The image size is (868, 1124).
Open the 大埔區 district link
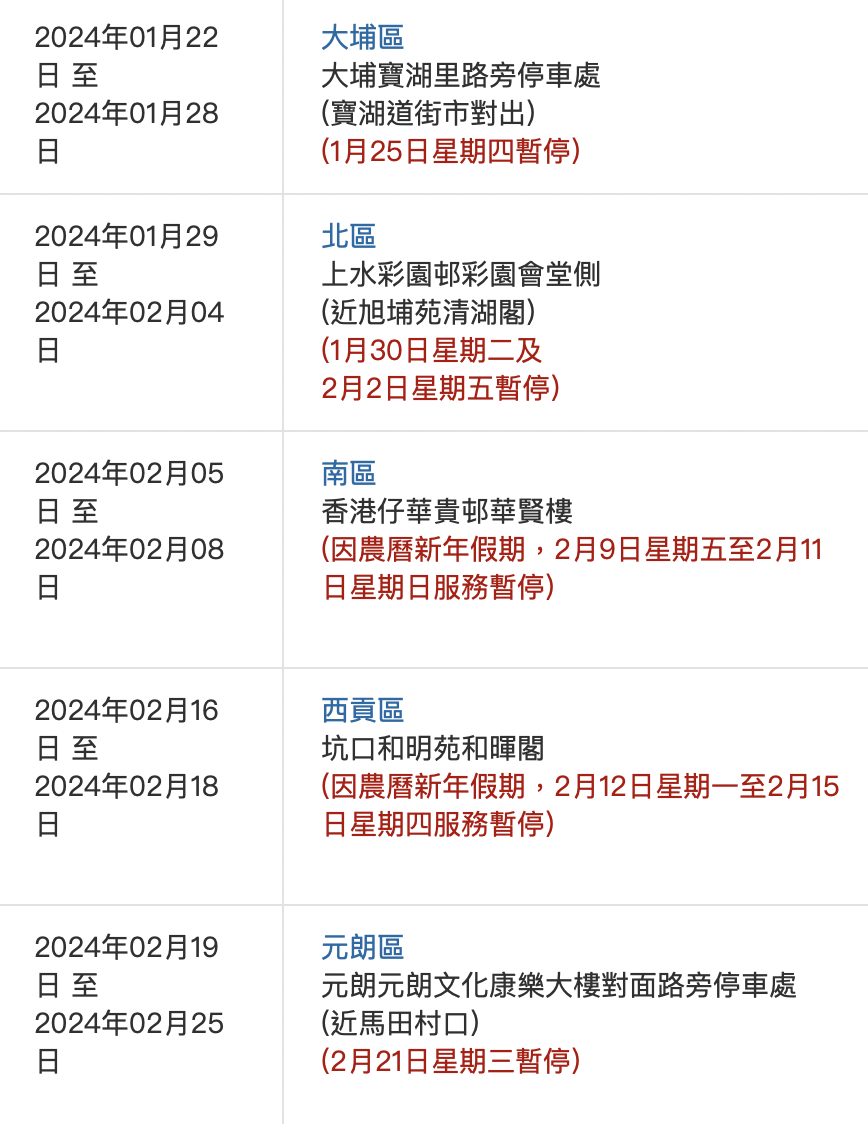[x=362, y=38]
